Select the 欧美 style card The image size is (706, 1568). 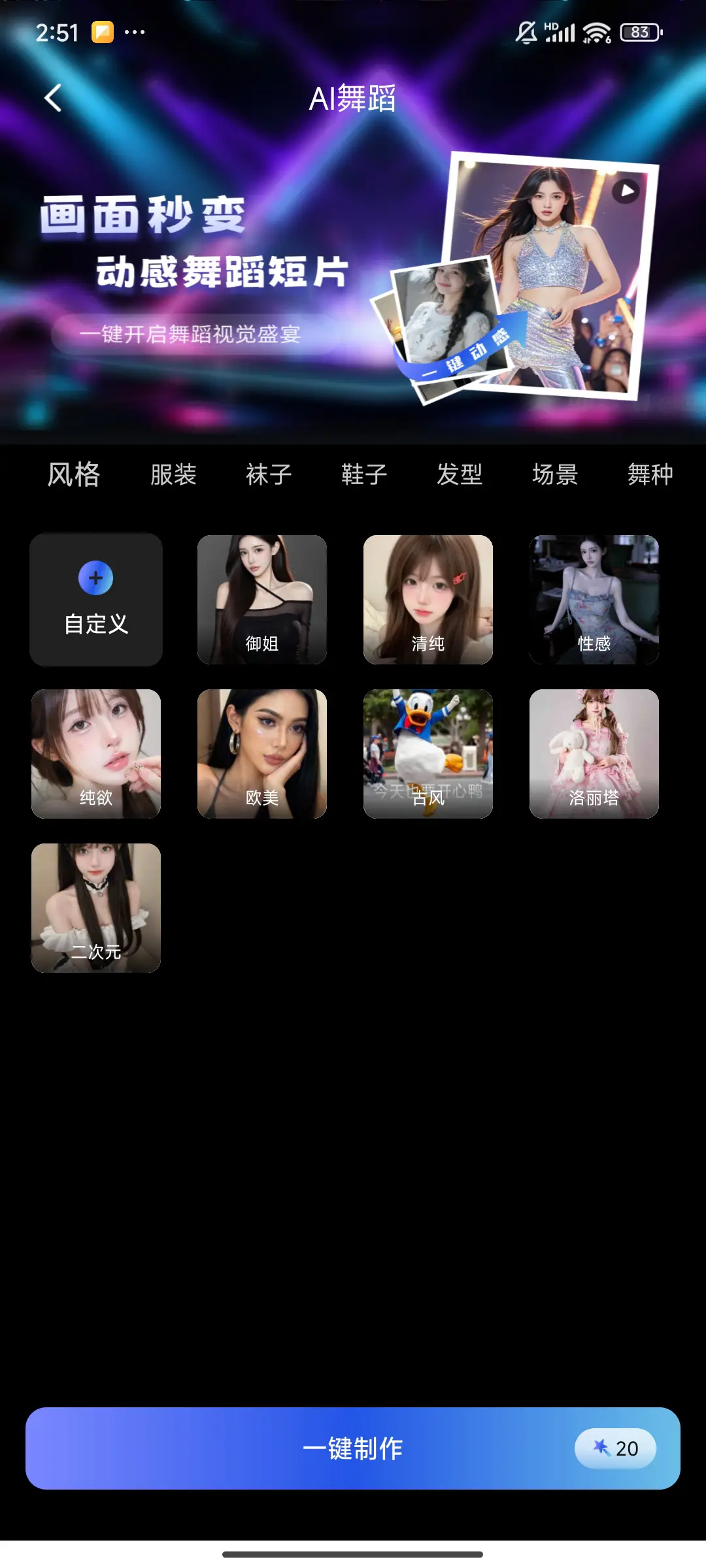point(262,754)
